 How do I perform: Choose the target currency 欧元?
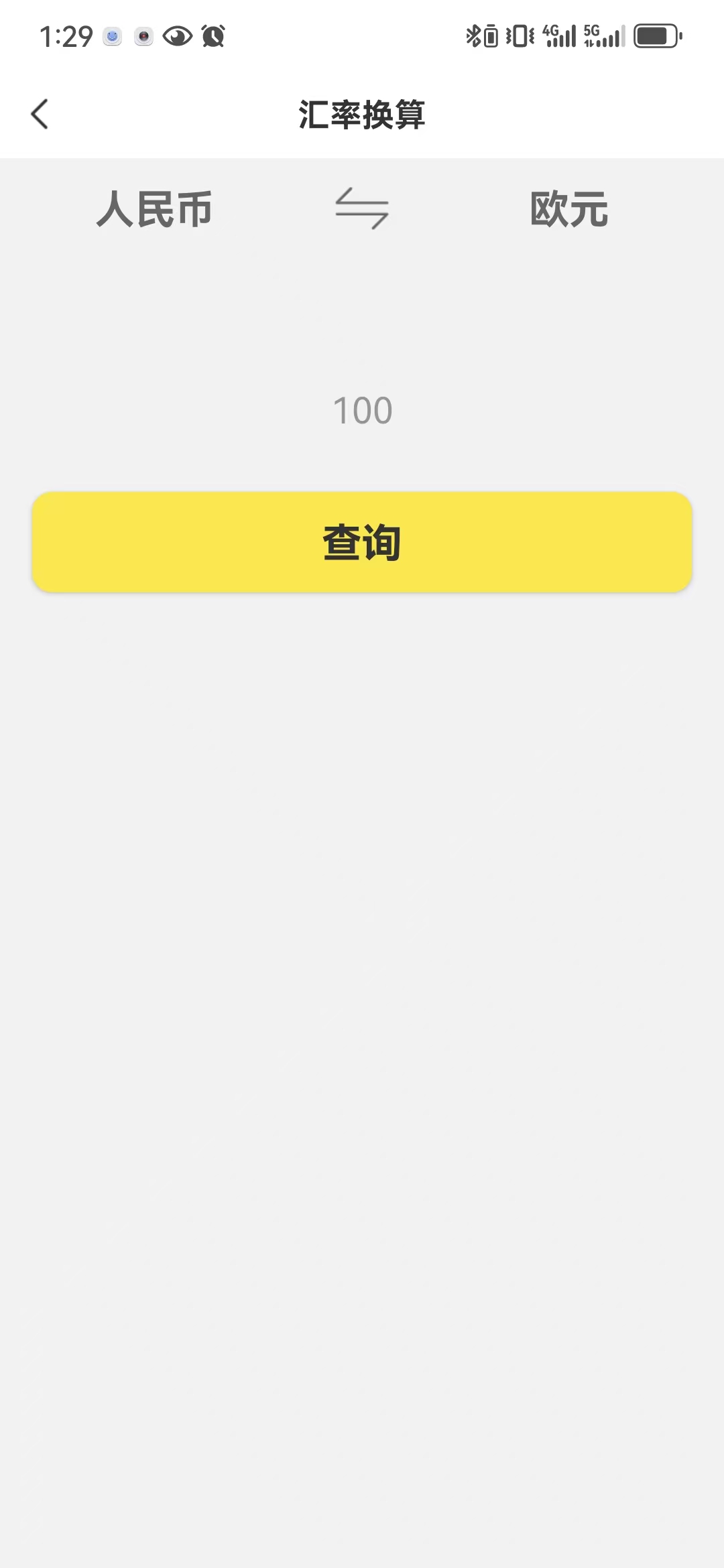point(569,209)
